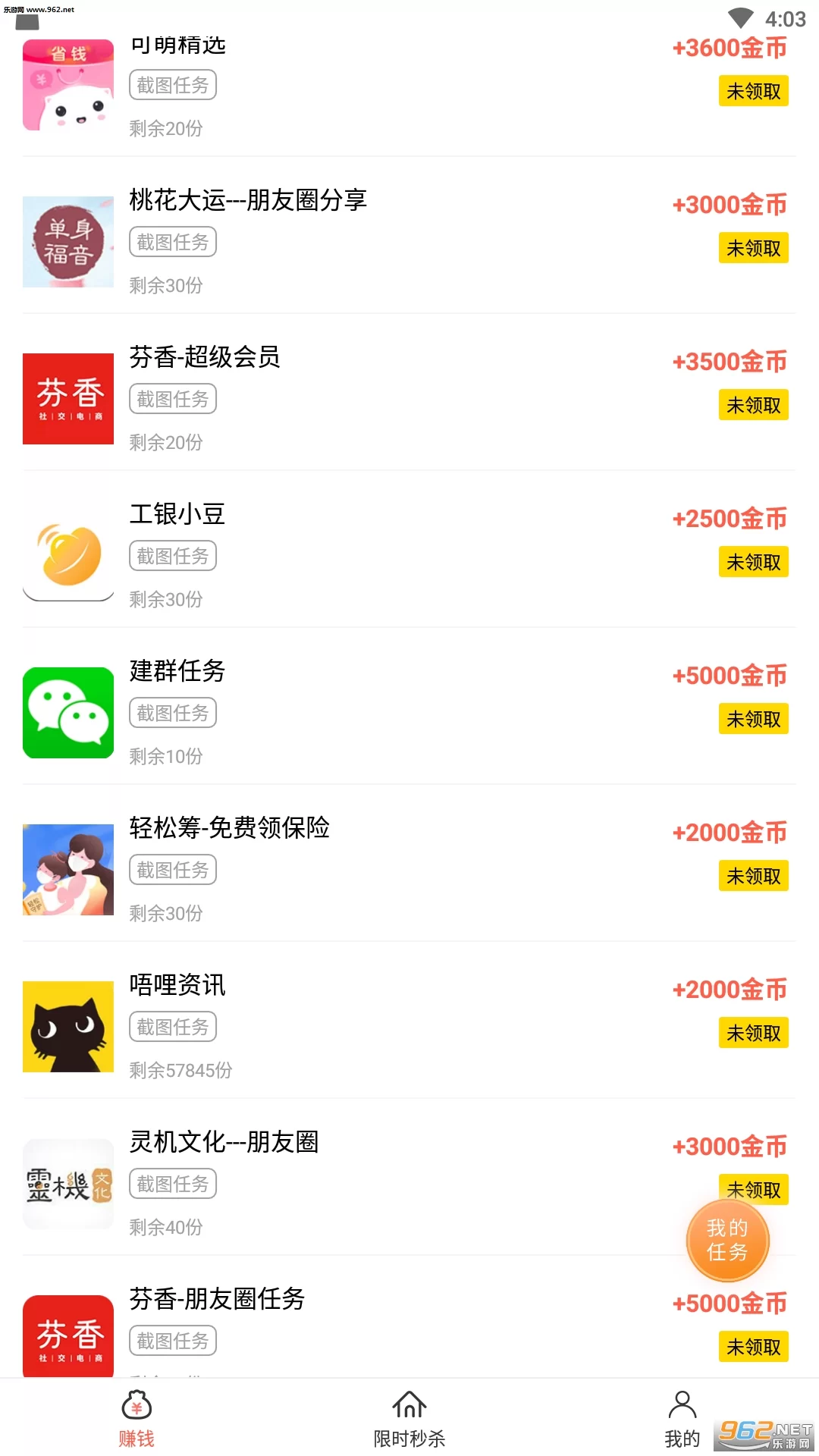
Task: Open the 芬香-朋友圈任务 task
Action: pos(217,1300)
